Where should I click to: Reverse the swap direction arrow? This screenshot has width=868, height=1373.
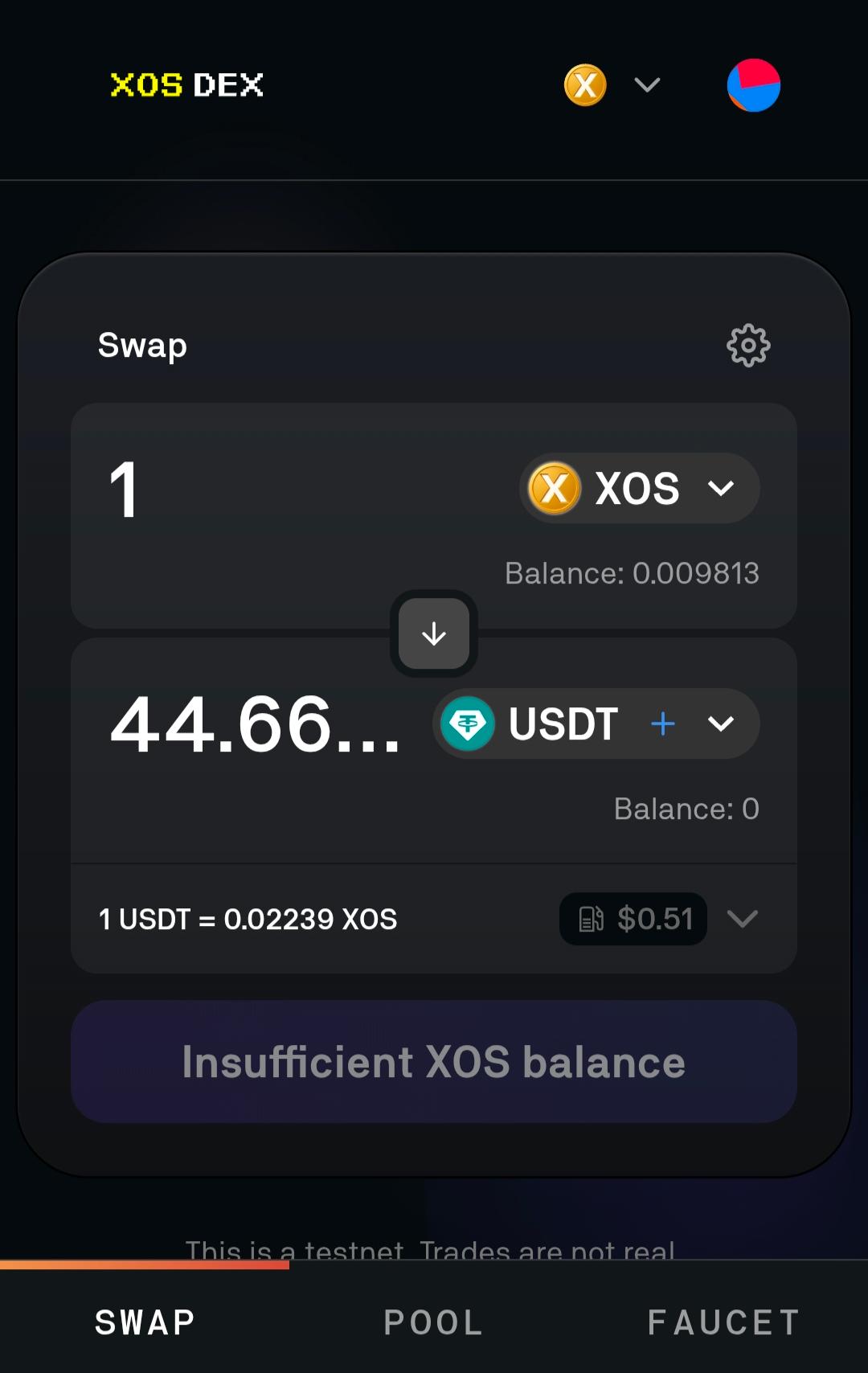tap(434, 633)
